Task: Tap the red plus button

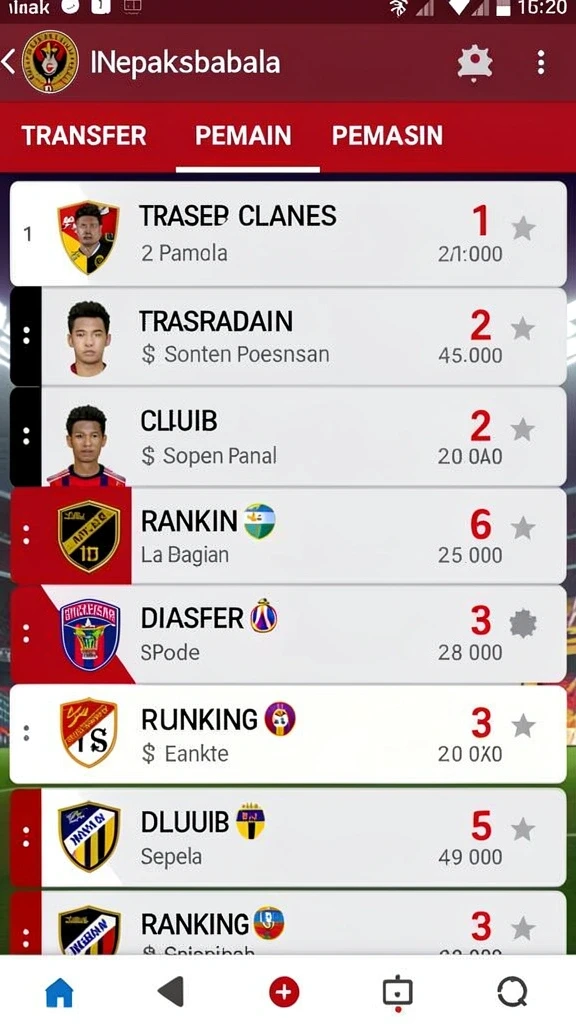Action: 284,993
